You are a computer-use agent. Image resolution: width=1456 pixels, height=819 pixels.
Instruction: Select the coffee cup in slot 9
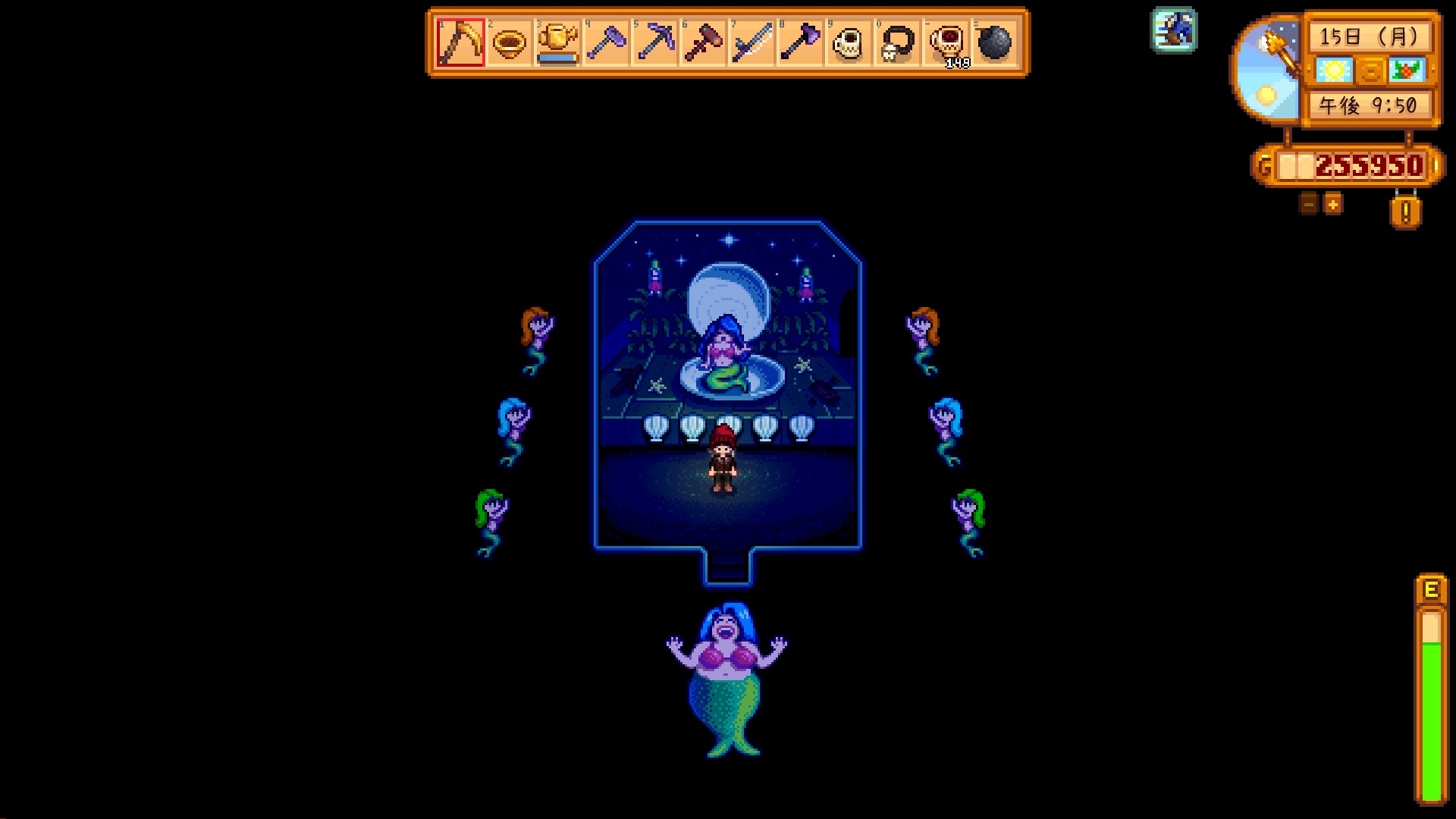(x=849, y=42)
